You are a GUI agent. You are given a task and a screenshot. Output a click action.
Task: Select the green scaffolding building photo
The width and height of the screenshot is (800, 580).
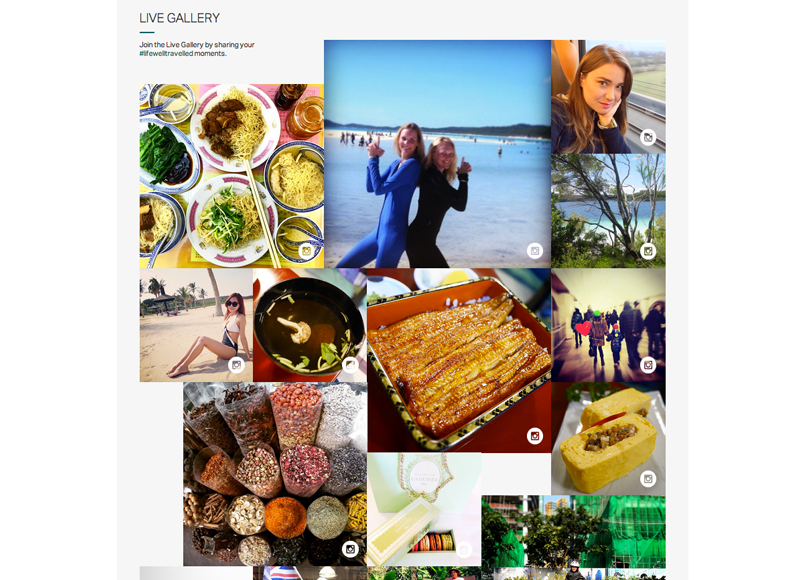[x=573, y=532]
